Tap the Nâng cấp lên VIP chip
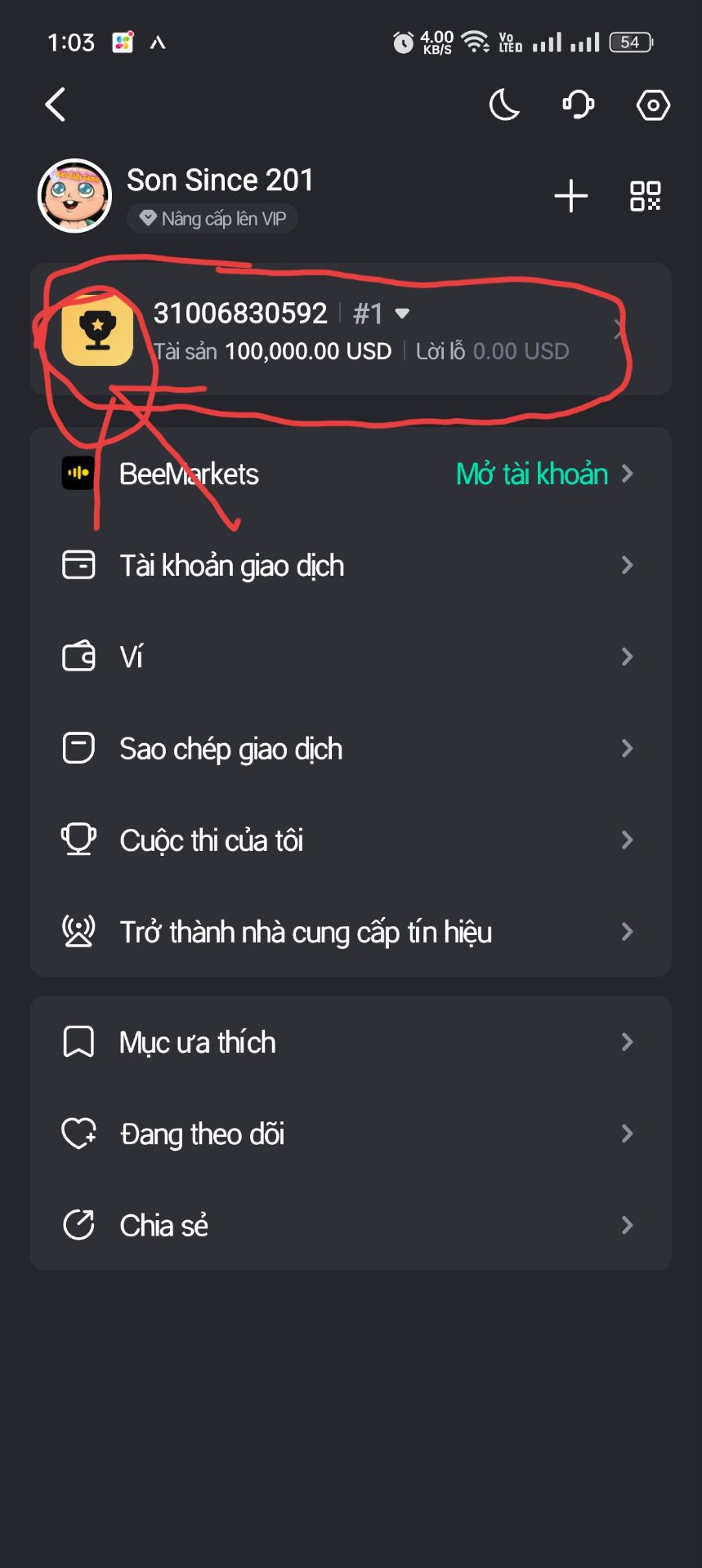Image resolution: width=702 pixels, height=1568 pixels. (x=212, y=219)
